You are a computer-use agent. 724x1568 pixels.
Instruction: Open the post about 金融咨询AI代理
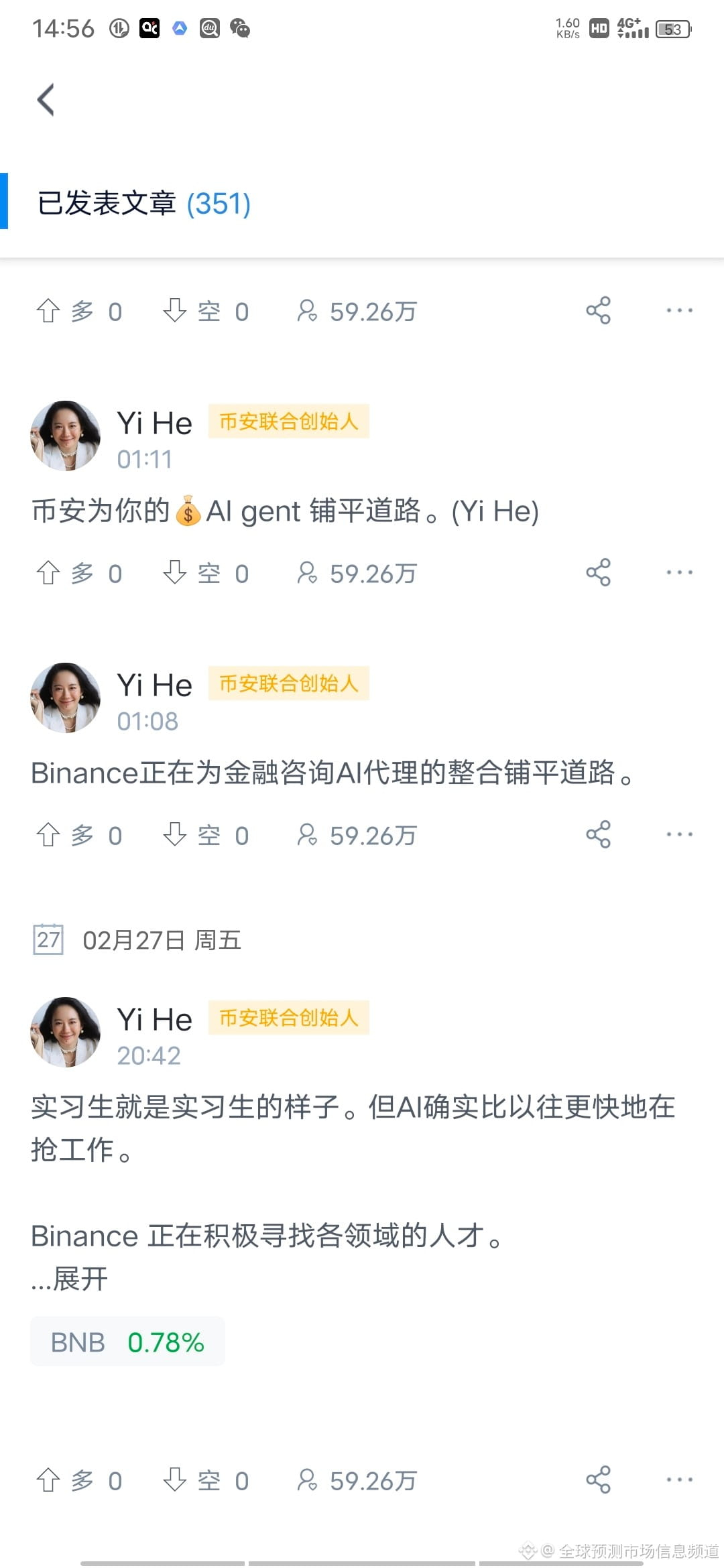click(332, 773)
